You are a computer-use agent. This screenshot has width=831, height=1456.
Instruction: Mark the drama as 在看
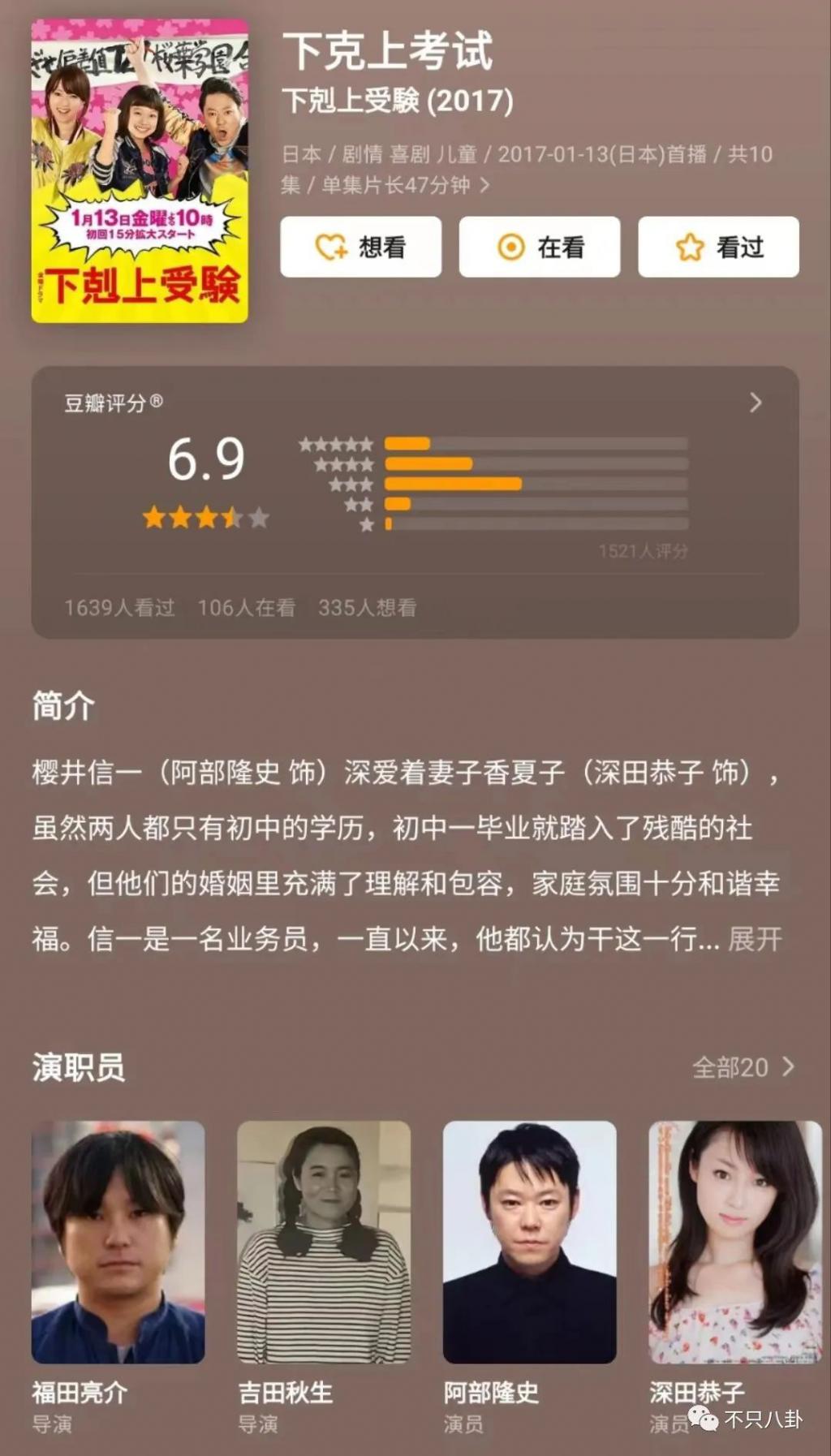click(x=540, y=247)
